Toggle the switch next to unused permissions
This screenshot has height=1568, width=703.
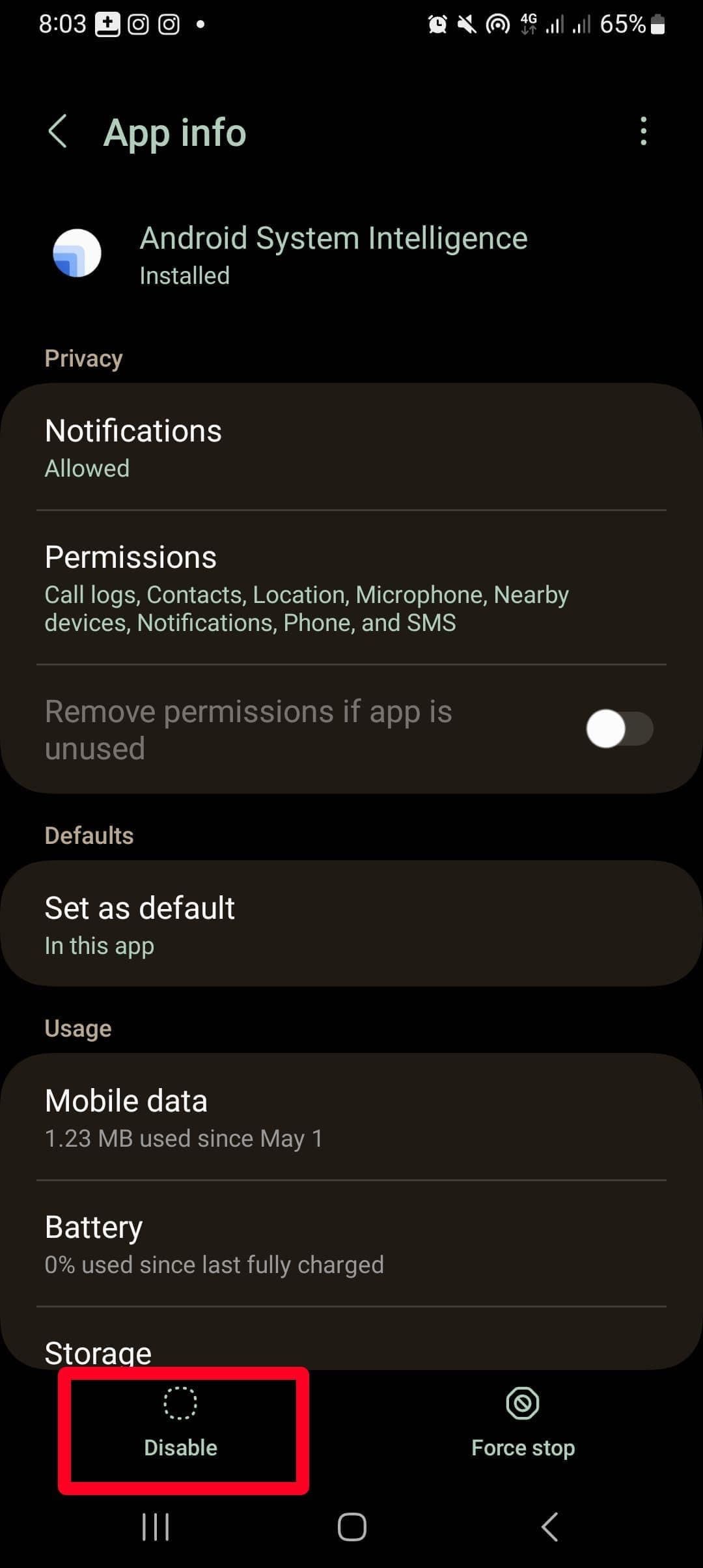tap(619, 729)
